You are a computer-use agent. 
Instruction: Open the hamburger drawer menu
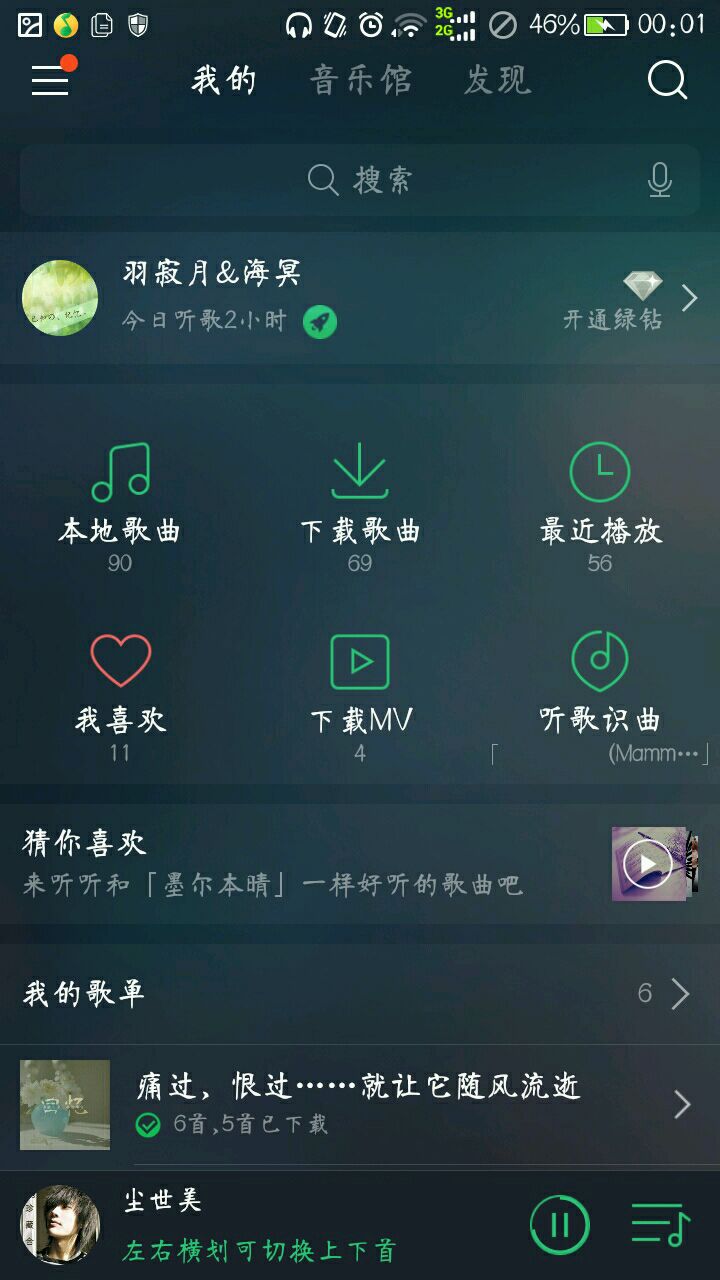[50, 80]
